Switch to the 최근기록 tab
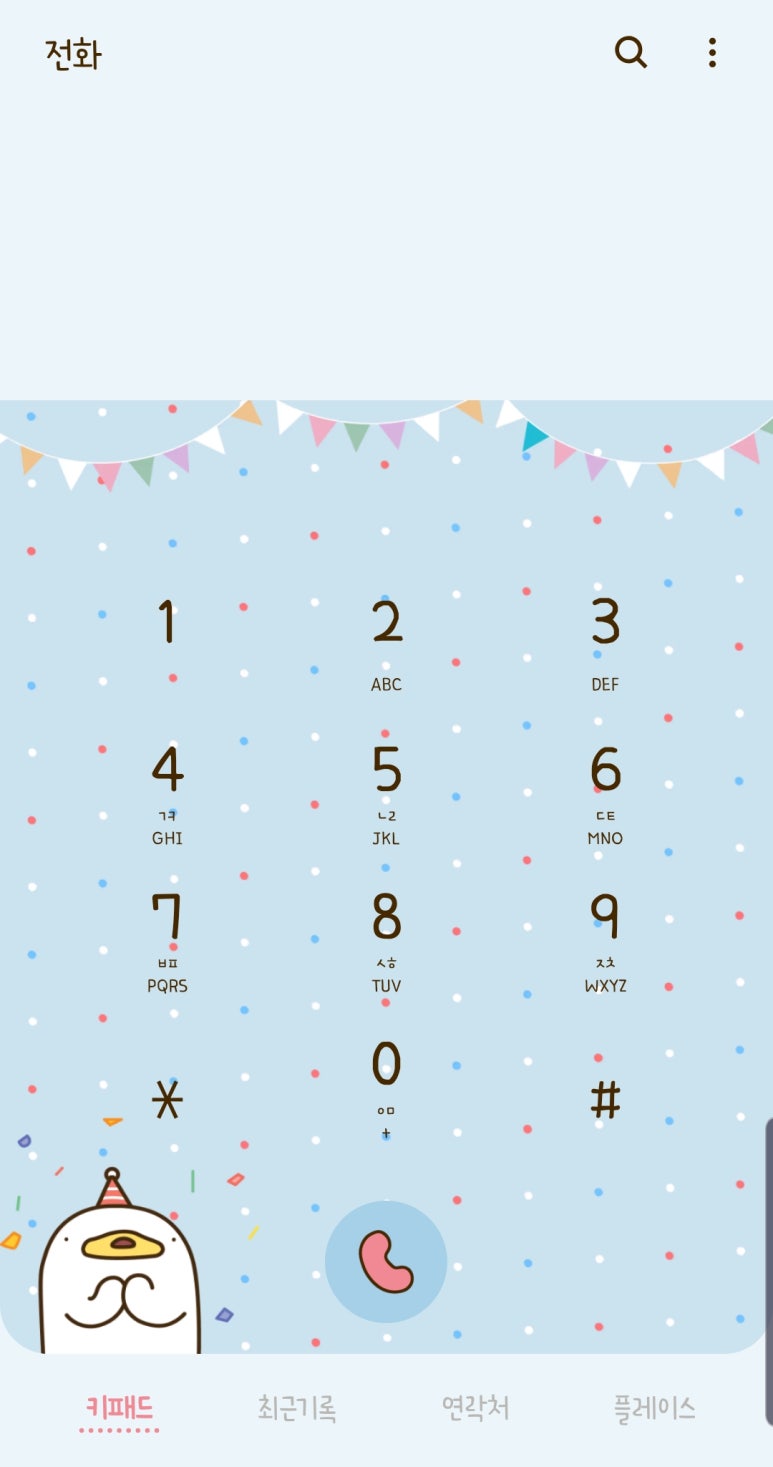The image size is (773, 1467). (297, 1408)
